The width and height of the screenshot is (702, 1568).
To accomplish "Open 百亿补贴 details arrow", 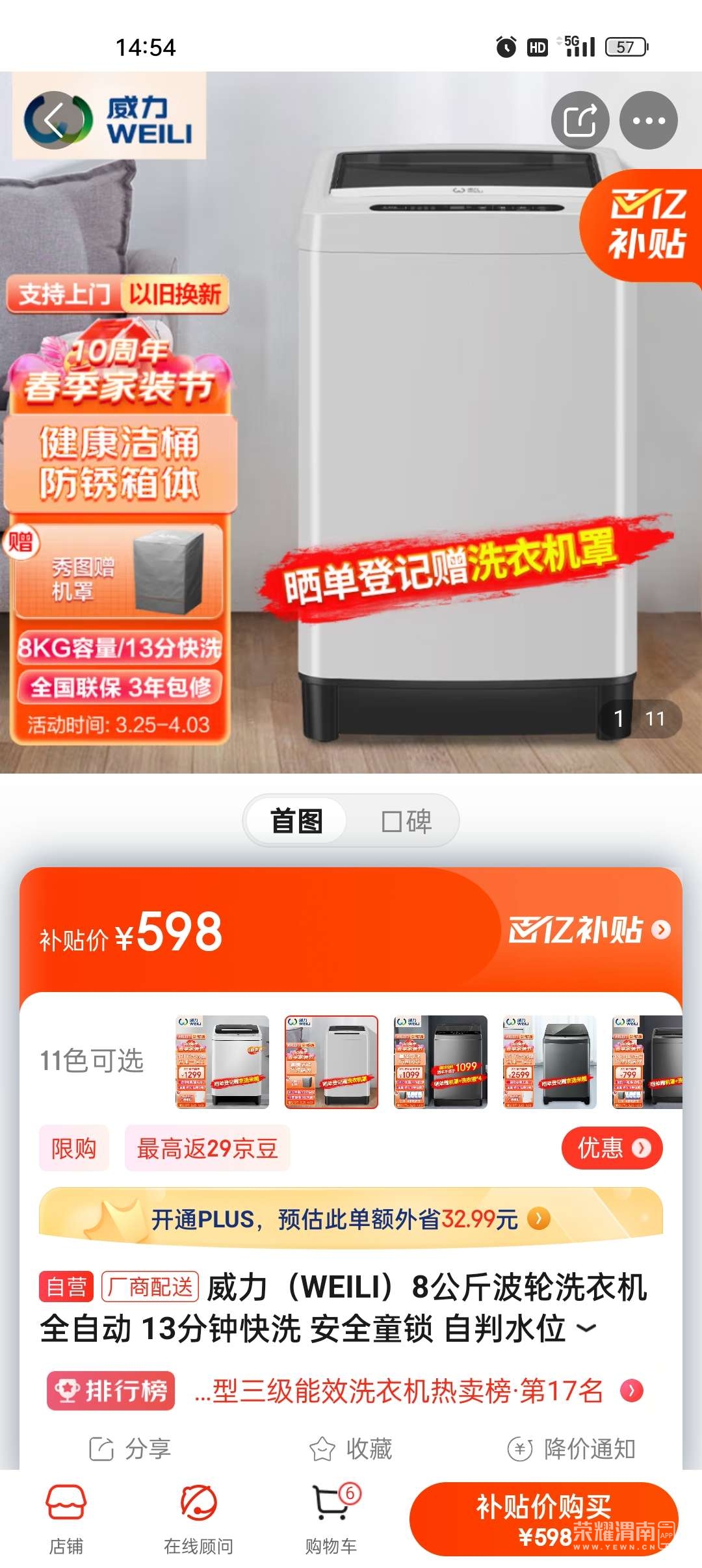I will pos(660,930).
